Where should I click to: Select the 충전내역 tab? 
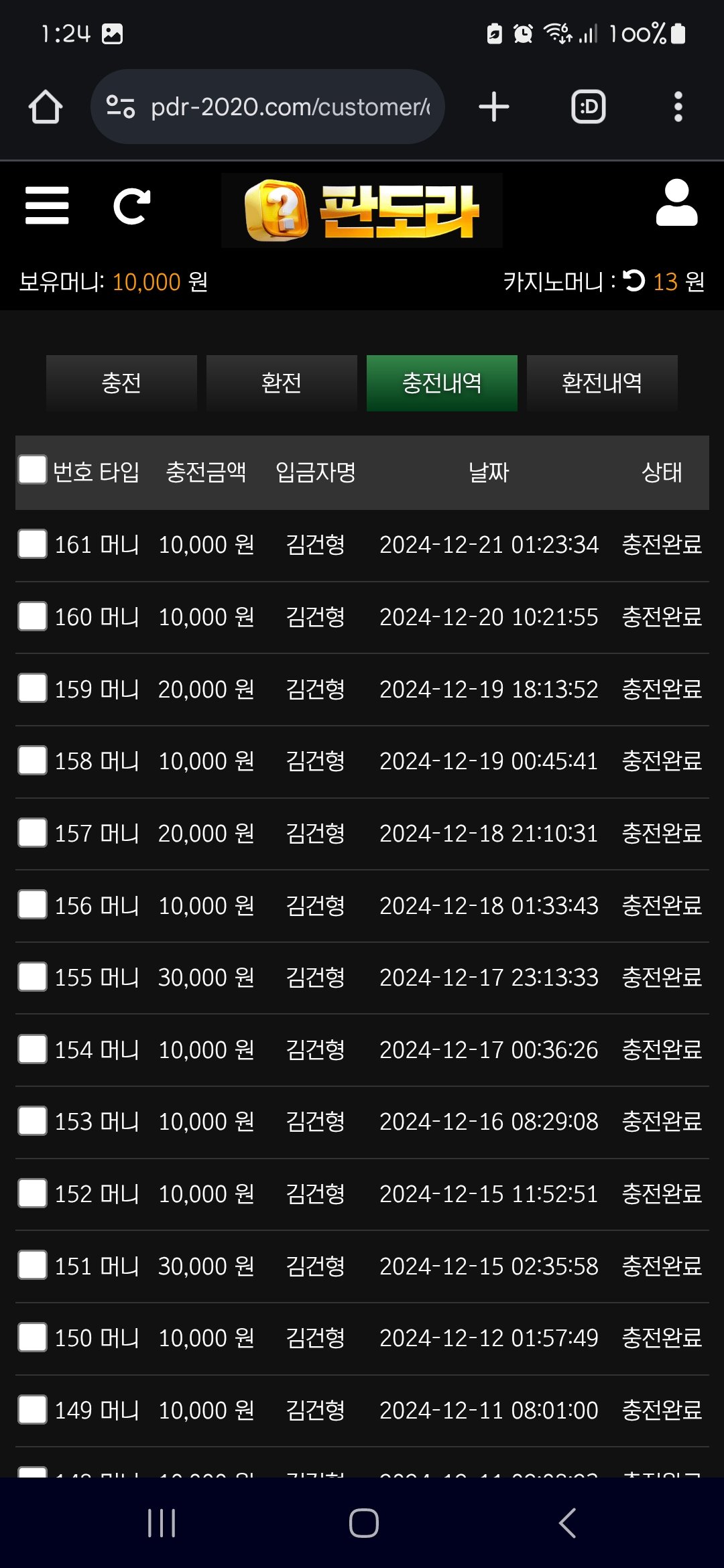pyautogui.click(x=442, y=383)
